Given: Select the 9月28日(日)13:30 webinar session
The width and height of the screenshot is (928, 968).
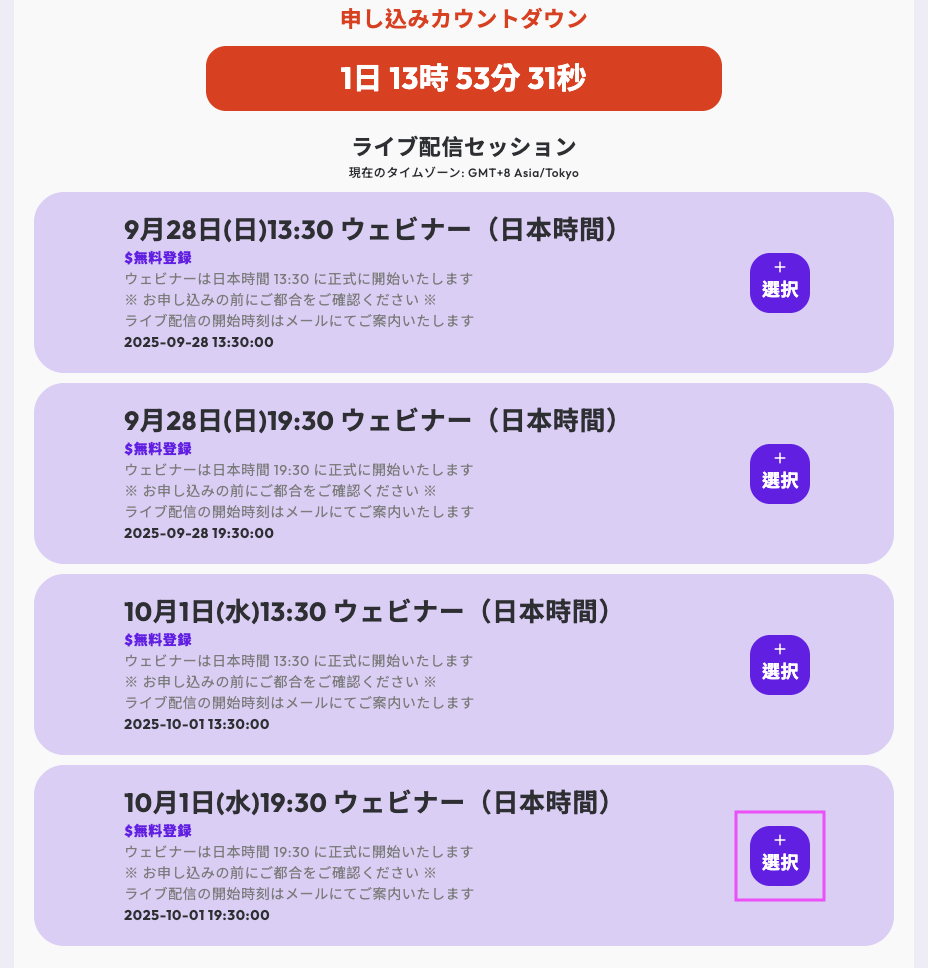Looking at the screenshot, I should (779, 282).
